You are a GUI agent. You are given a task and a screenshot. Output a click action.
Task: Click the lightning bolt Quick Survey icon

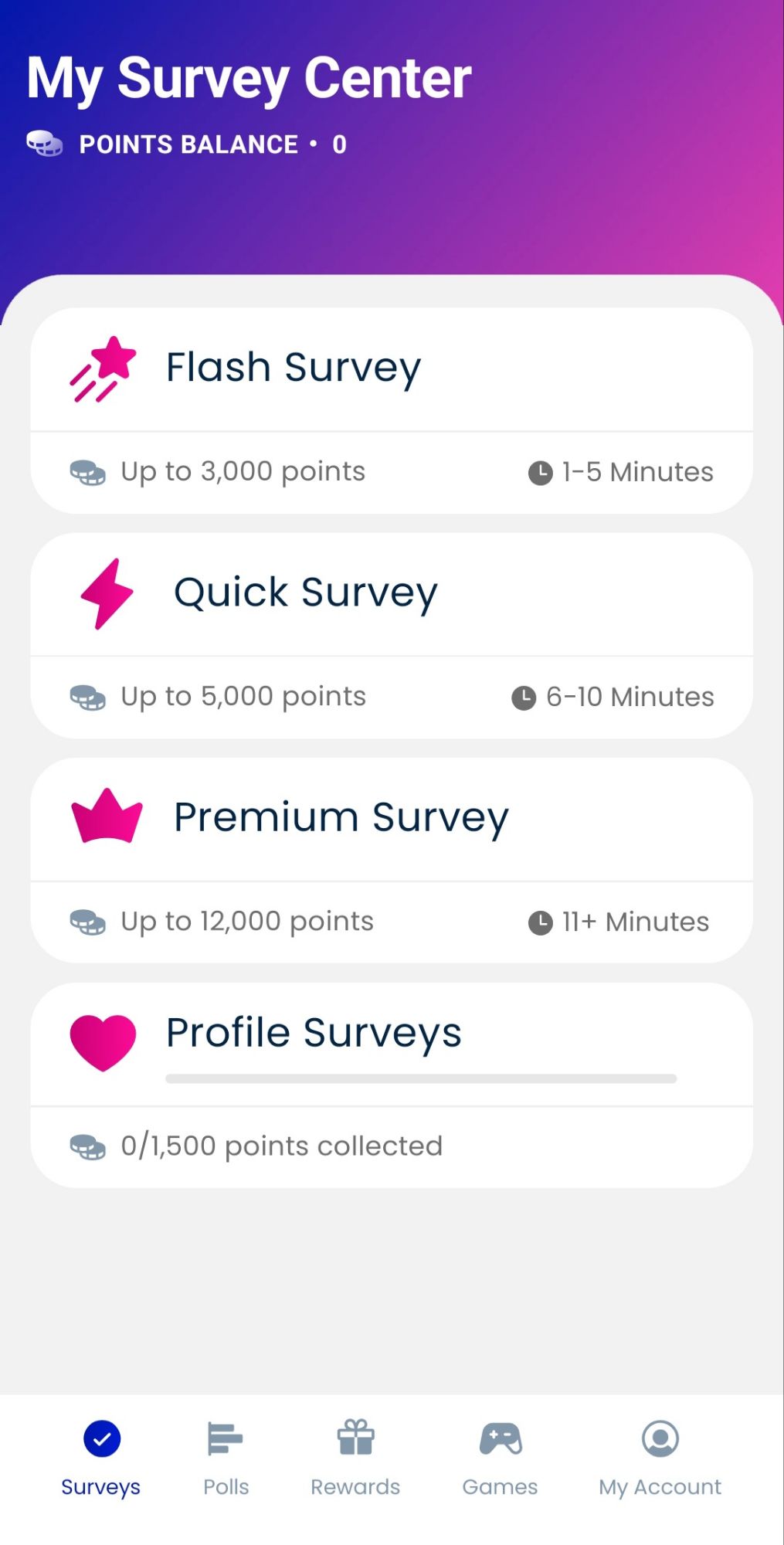pyautogui.click(x=105, y=592)
